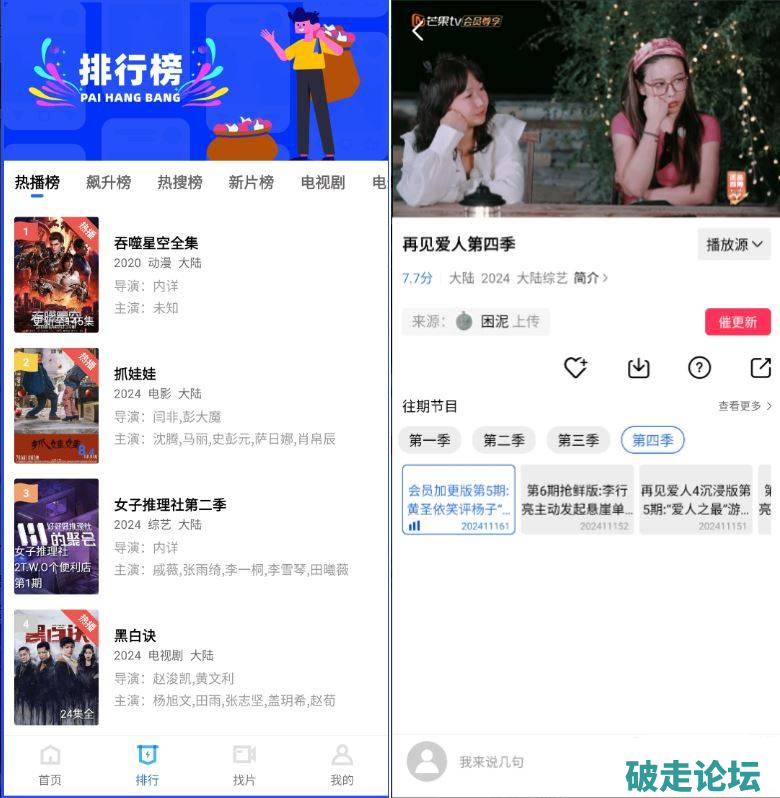Go back from the video player
Viewport: 780px width, 798px height.
point(418,31)
